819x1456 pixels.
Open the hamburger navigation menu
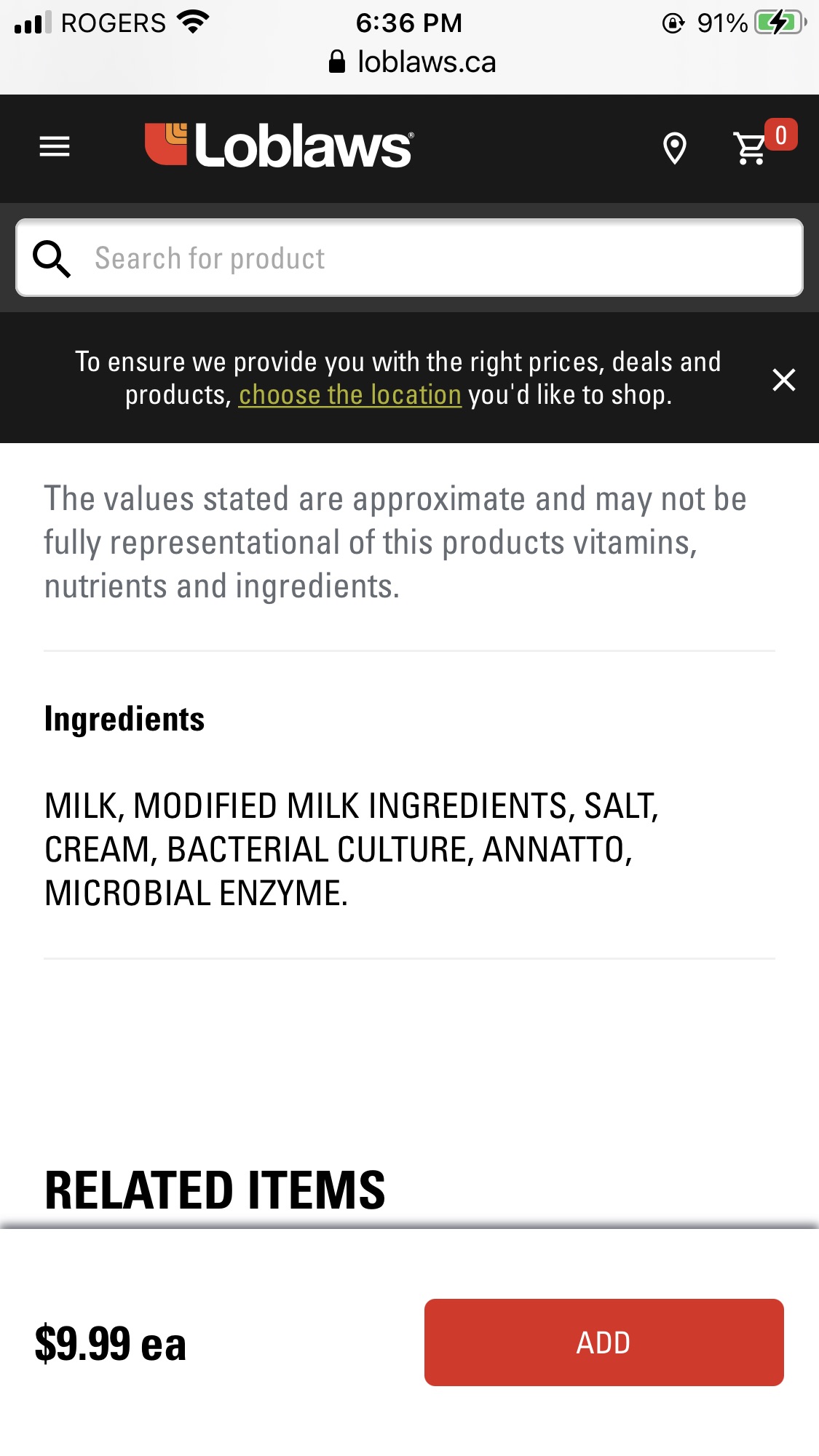point(55,146)
